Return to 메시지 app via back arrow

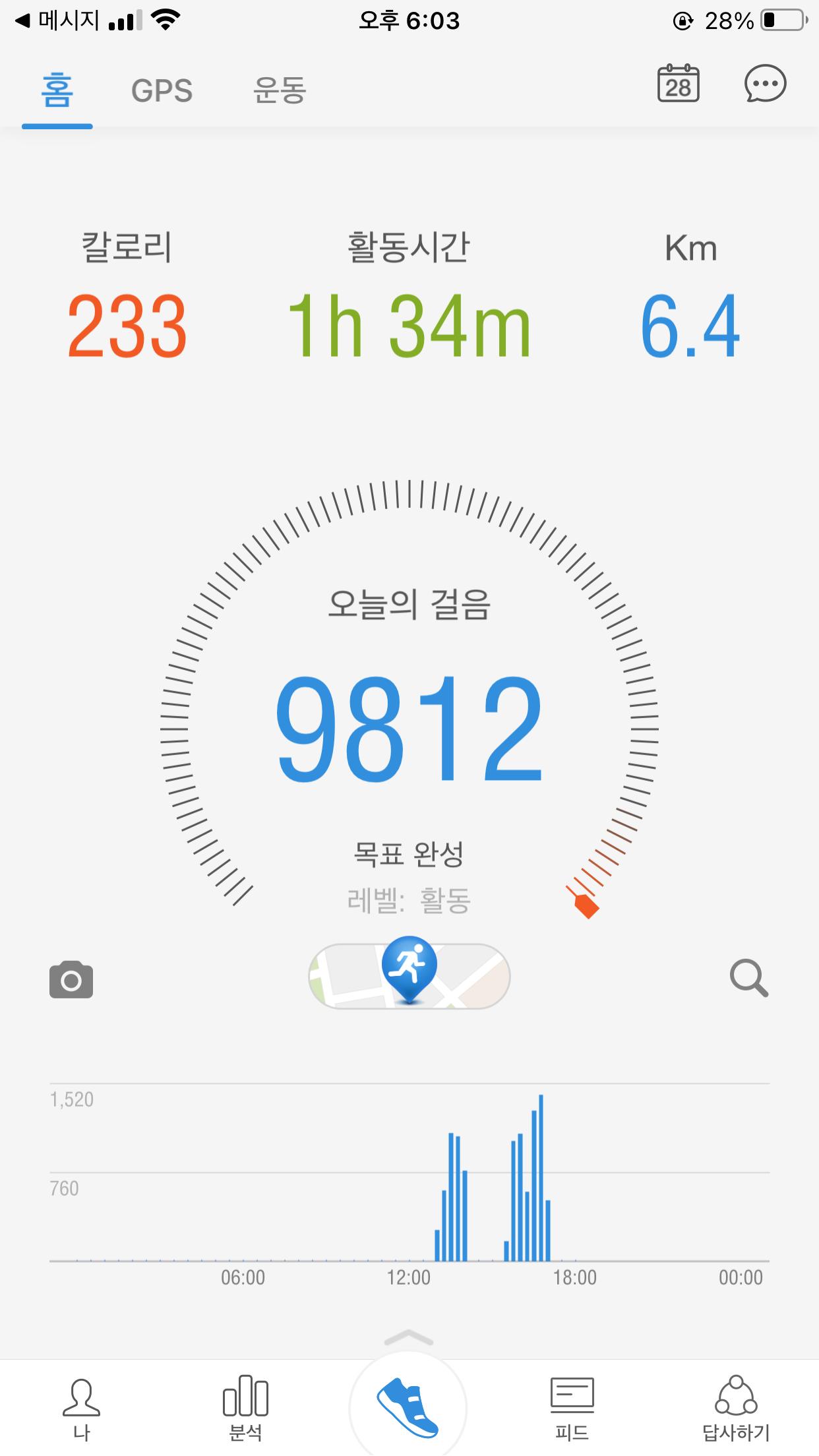(x=56, y=21)
